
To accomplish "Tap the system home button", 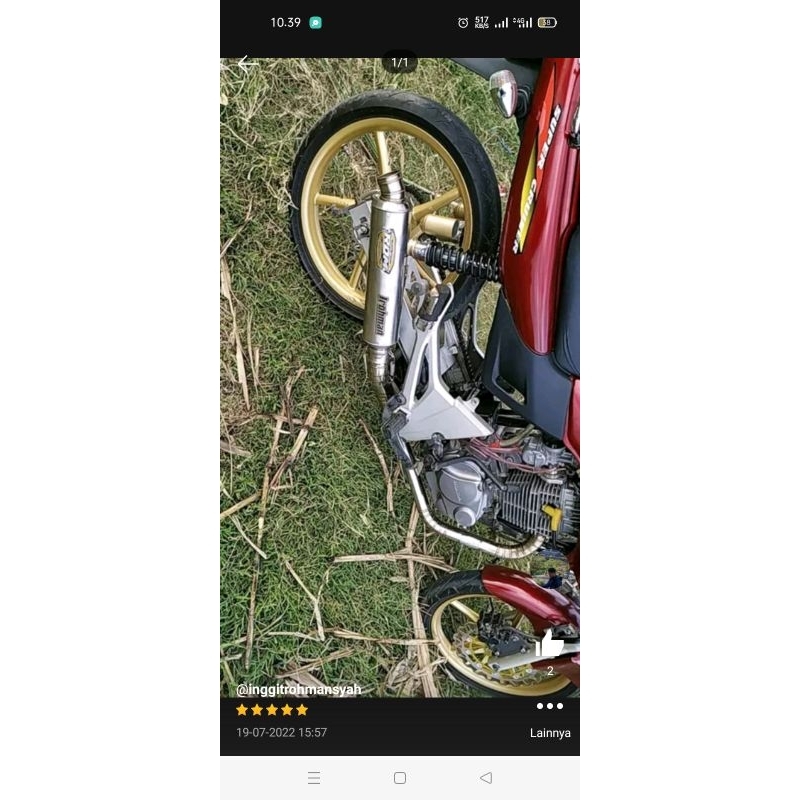I will coord(400,778).
